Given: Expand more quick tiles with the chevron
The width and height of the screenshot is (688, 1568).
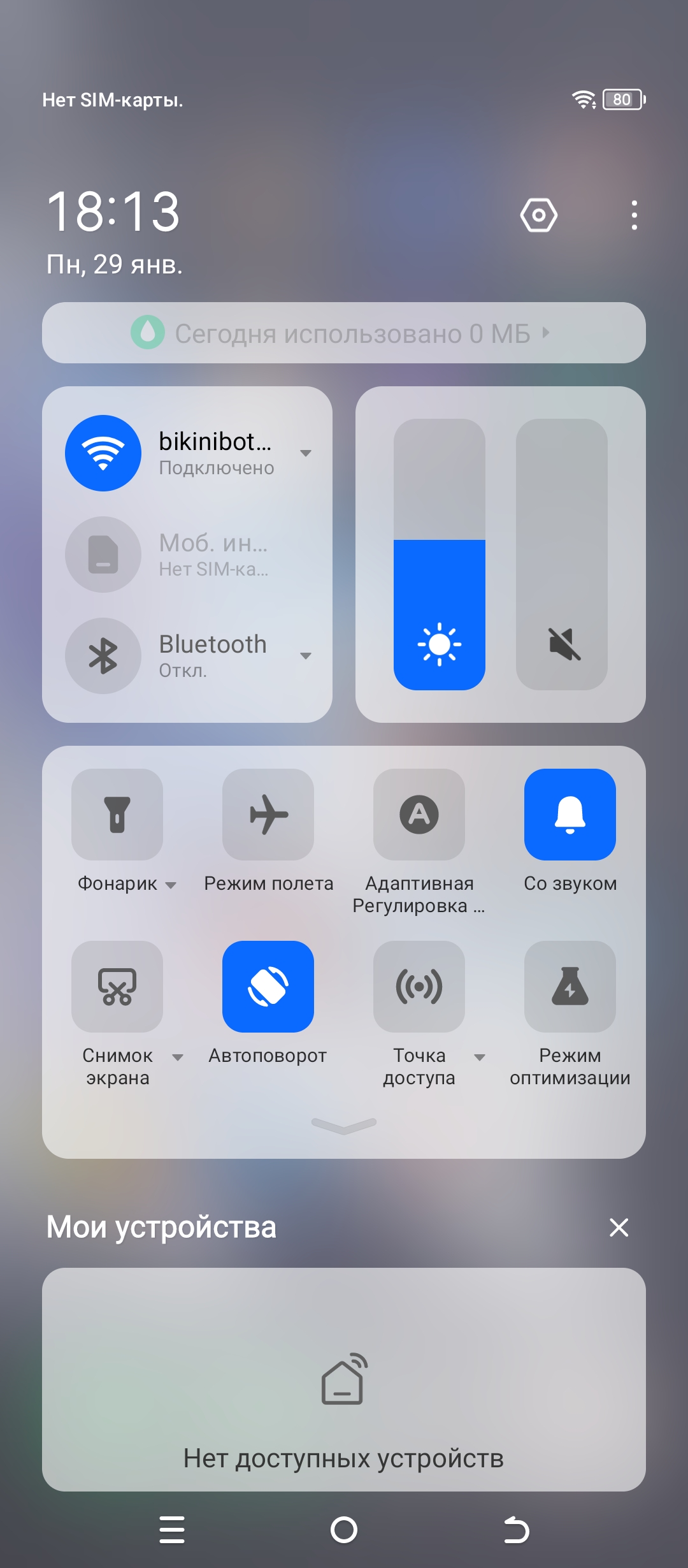Looking at the screenshot, I should tap(344, 1126).
